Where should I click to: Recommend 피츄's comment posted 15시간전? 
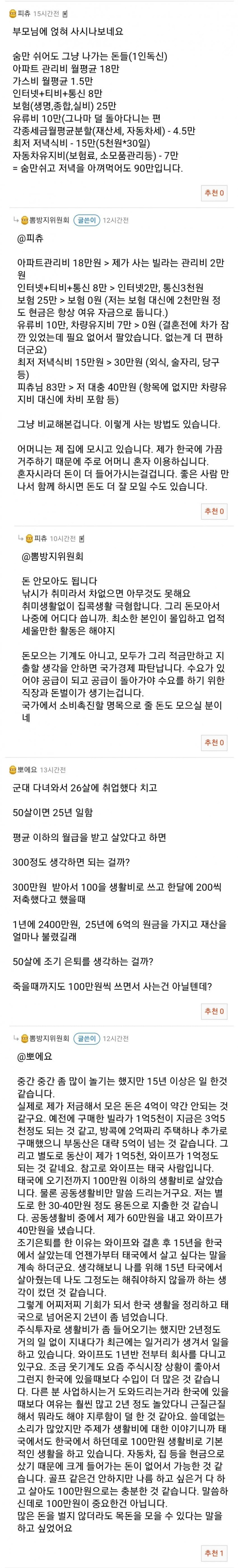click(x=214, y=194)
